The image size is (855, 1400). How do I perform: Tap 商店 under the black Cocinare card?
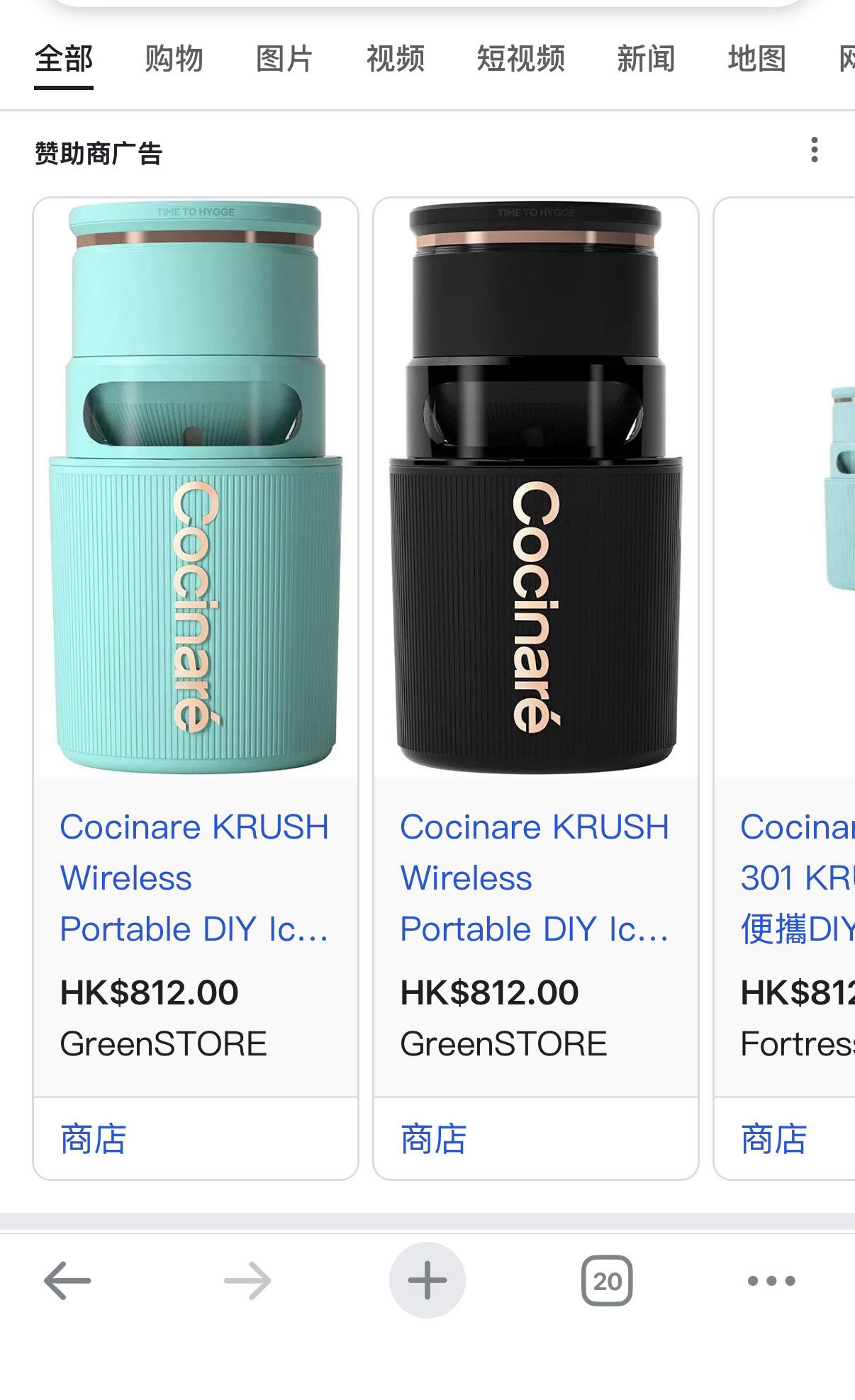(434, 1139)
